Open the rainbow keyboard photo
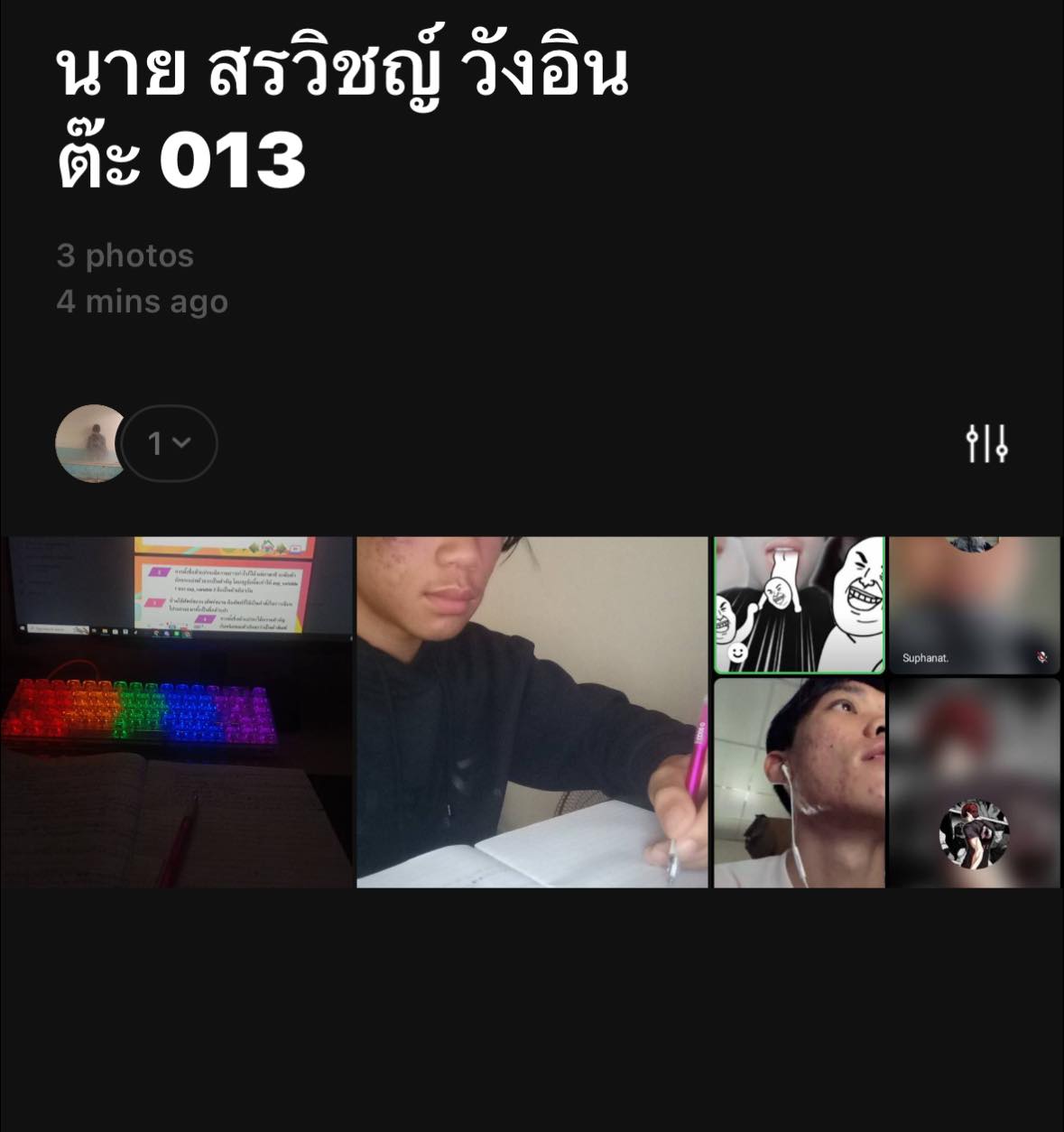The image size is (1064, 1132). (x=177, y=712)
